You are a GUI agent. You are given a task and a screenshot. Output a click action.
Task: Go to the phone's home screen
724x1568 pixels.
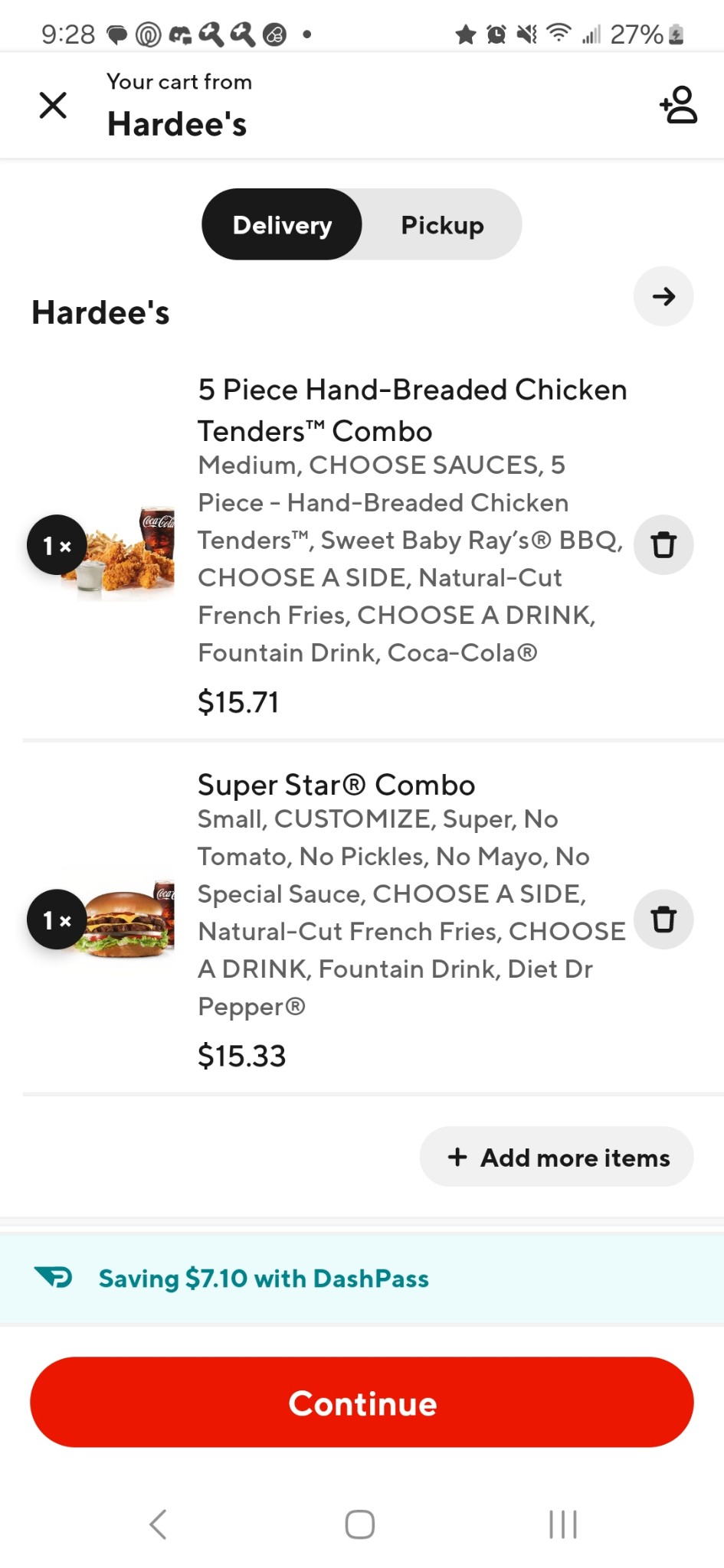(360, 1524)
